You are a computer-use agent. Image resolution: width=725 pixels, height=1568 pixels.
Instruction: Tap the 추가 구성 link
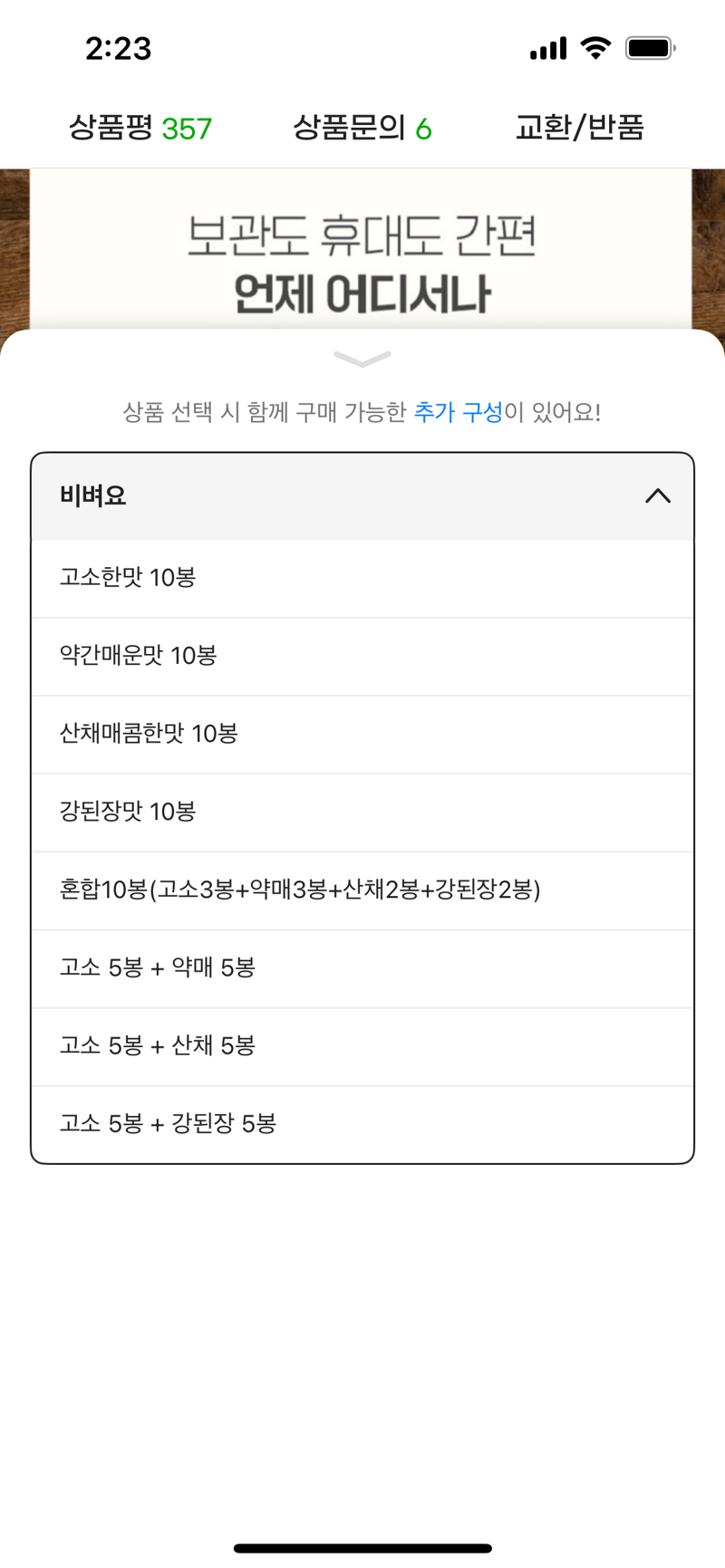458,412
